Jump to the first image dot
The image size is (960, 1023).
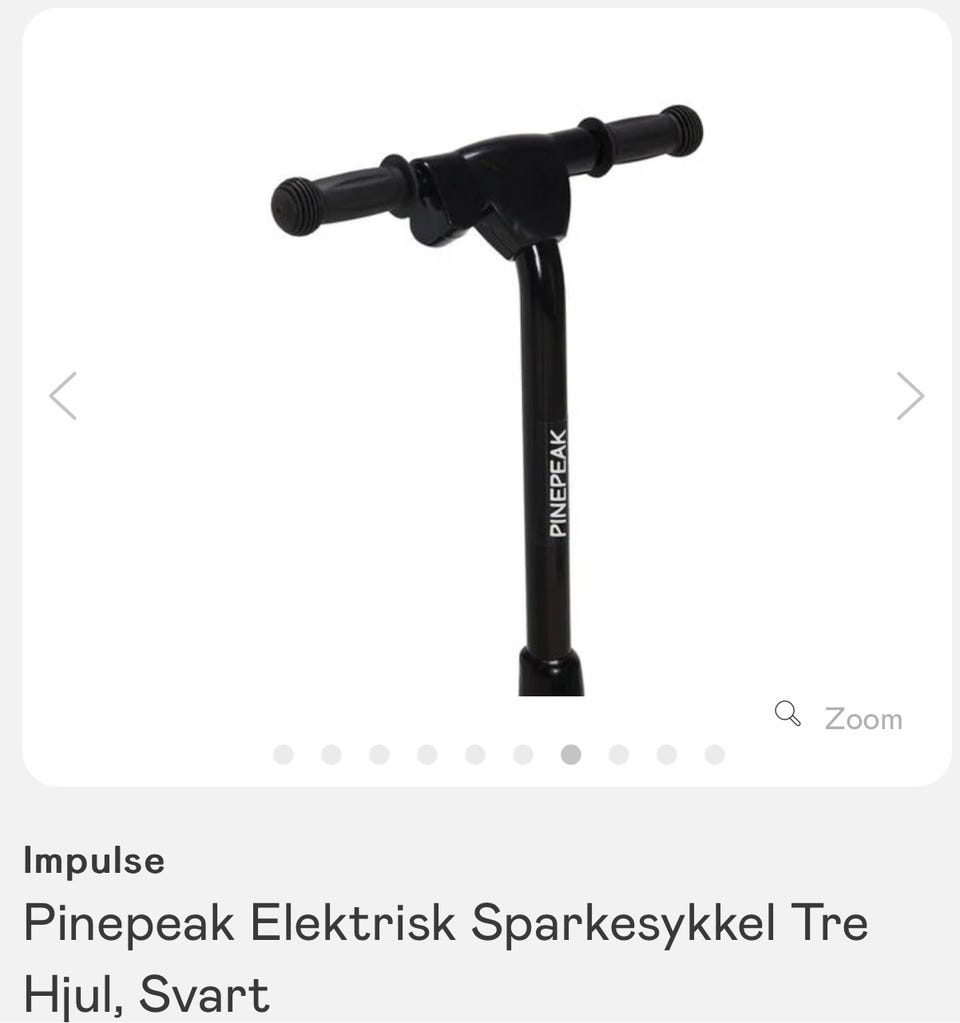tap(283, 754)
